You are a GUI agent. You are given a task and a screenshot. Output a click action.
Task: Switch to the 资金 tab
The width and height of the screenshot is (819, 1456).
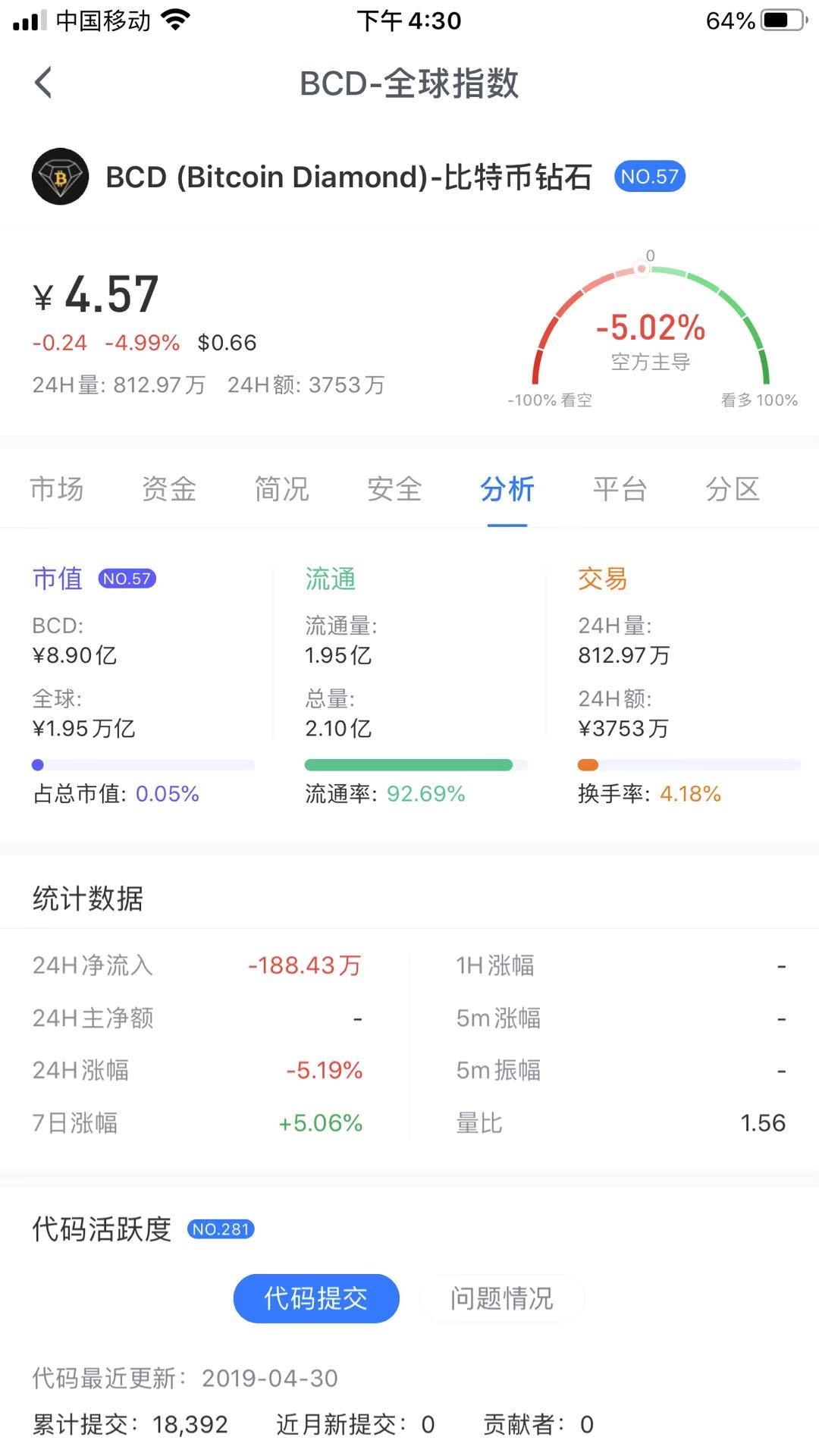tap(169, 489)
